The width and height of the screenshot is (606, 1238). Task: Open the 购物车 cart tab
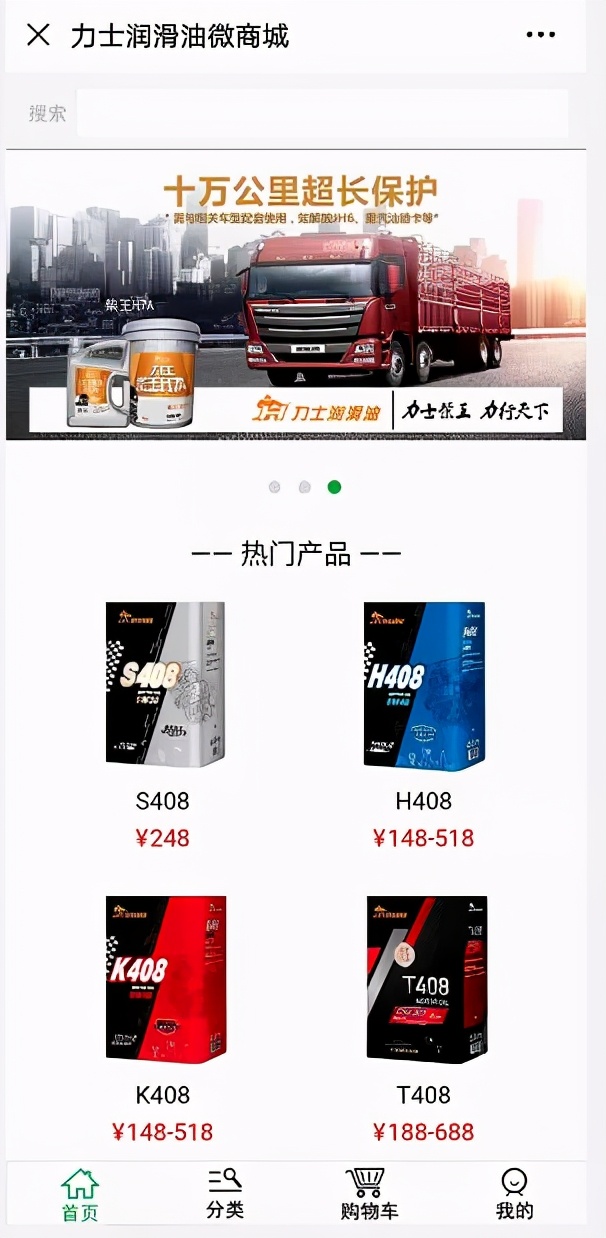click(368, 1196)
